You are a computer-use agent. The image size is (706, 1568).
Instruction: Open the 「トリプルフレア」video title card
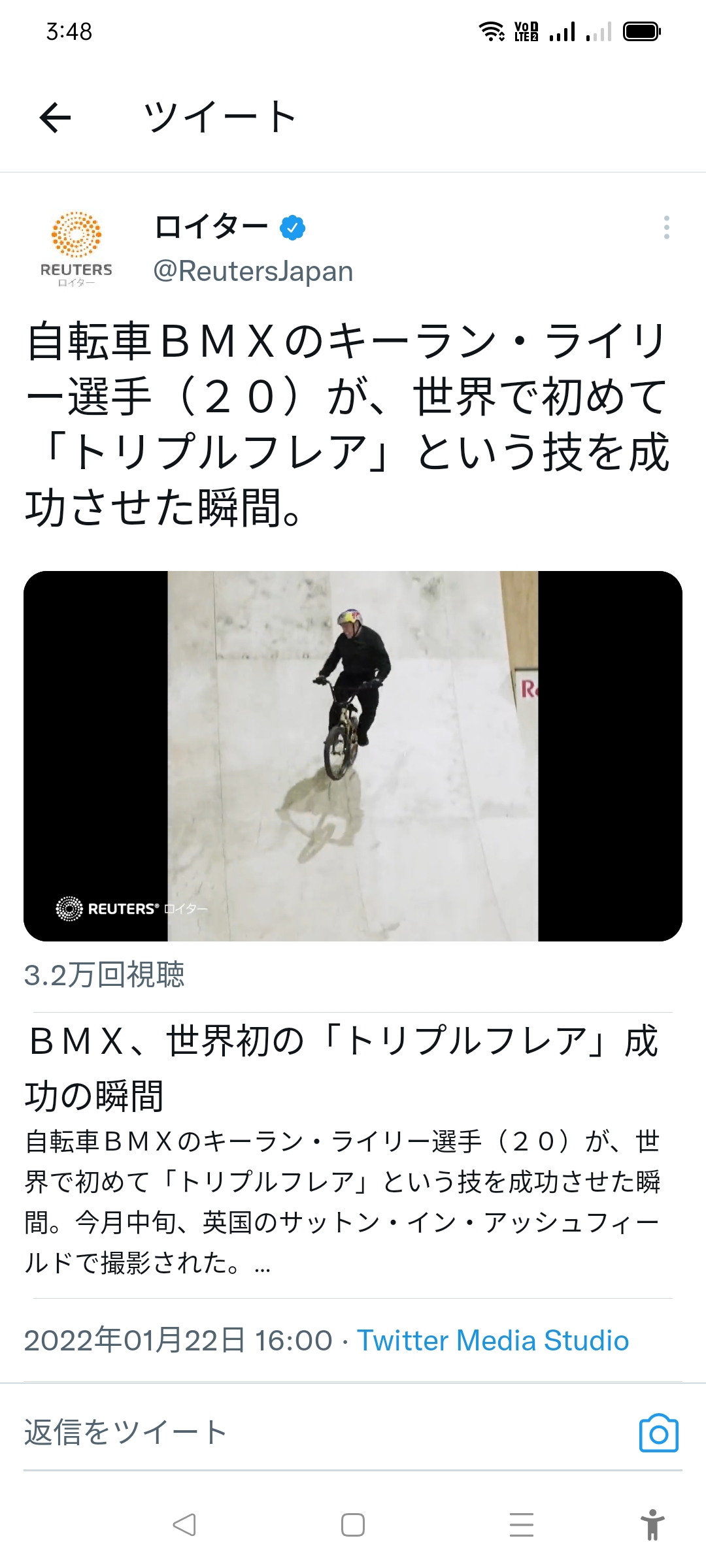(x=343, y=1068)
